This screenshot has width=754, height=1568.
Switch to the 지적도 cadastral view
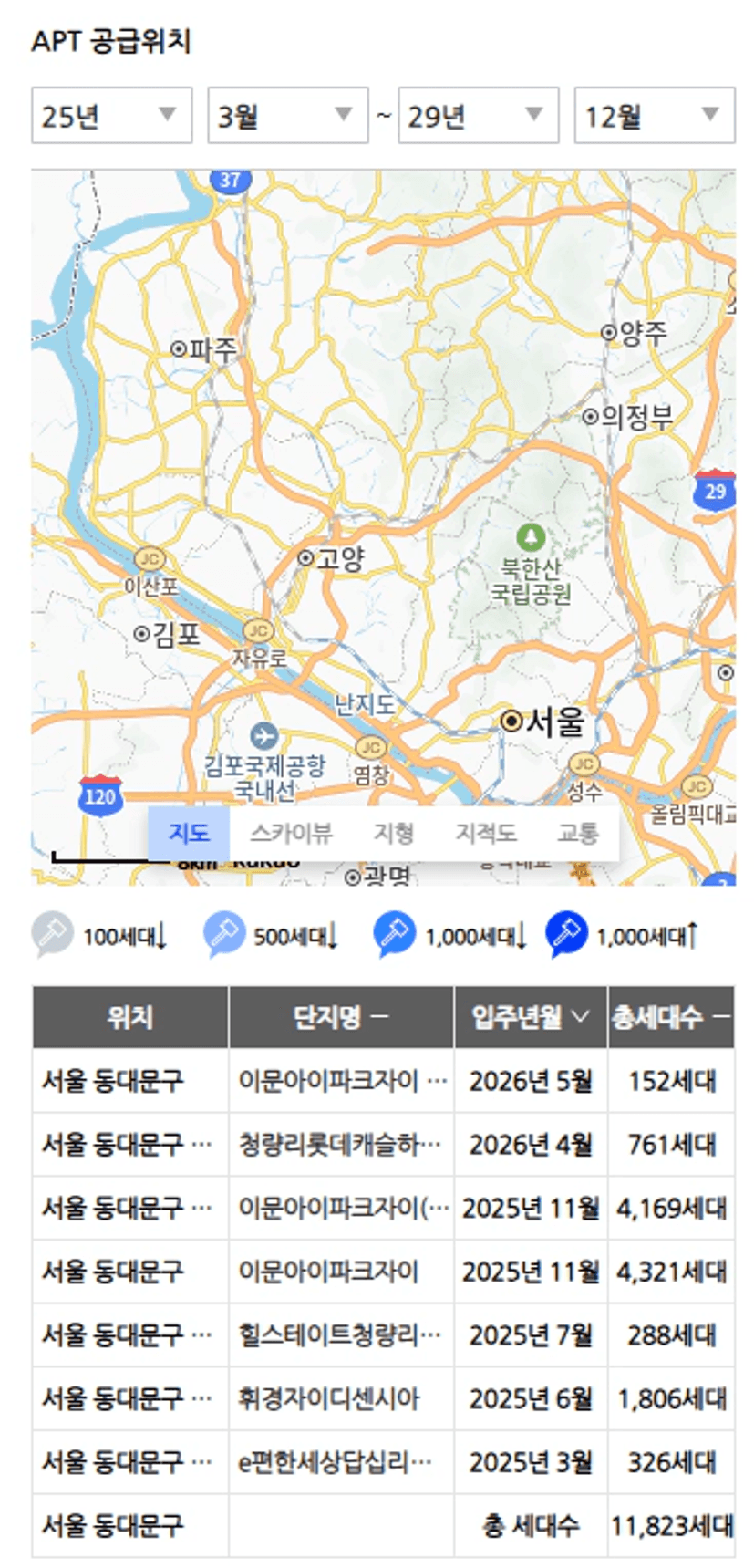coord(486,833)
